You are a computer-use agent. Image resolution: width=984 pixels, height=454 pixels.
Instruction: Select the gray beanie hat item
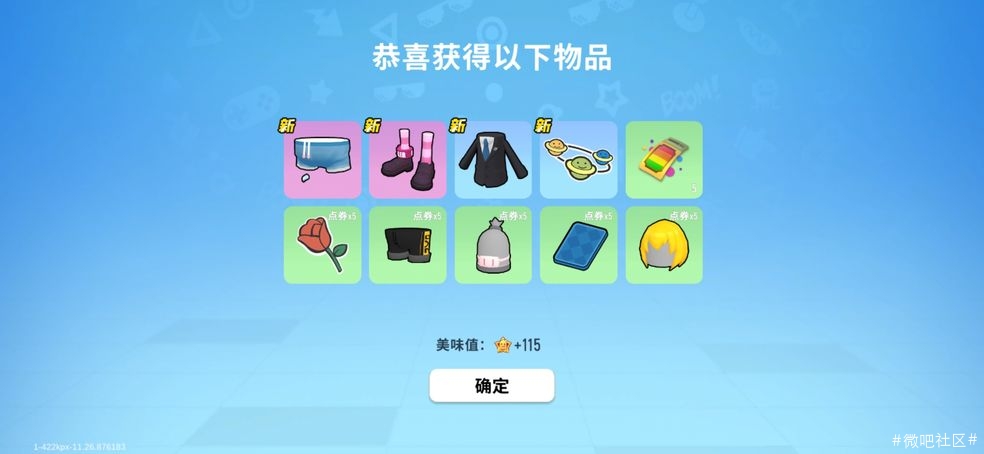493,245
